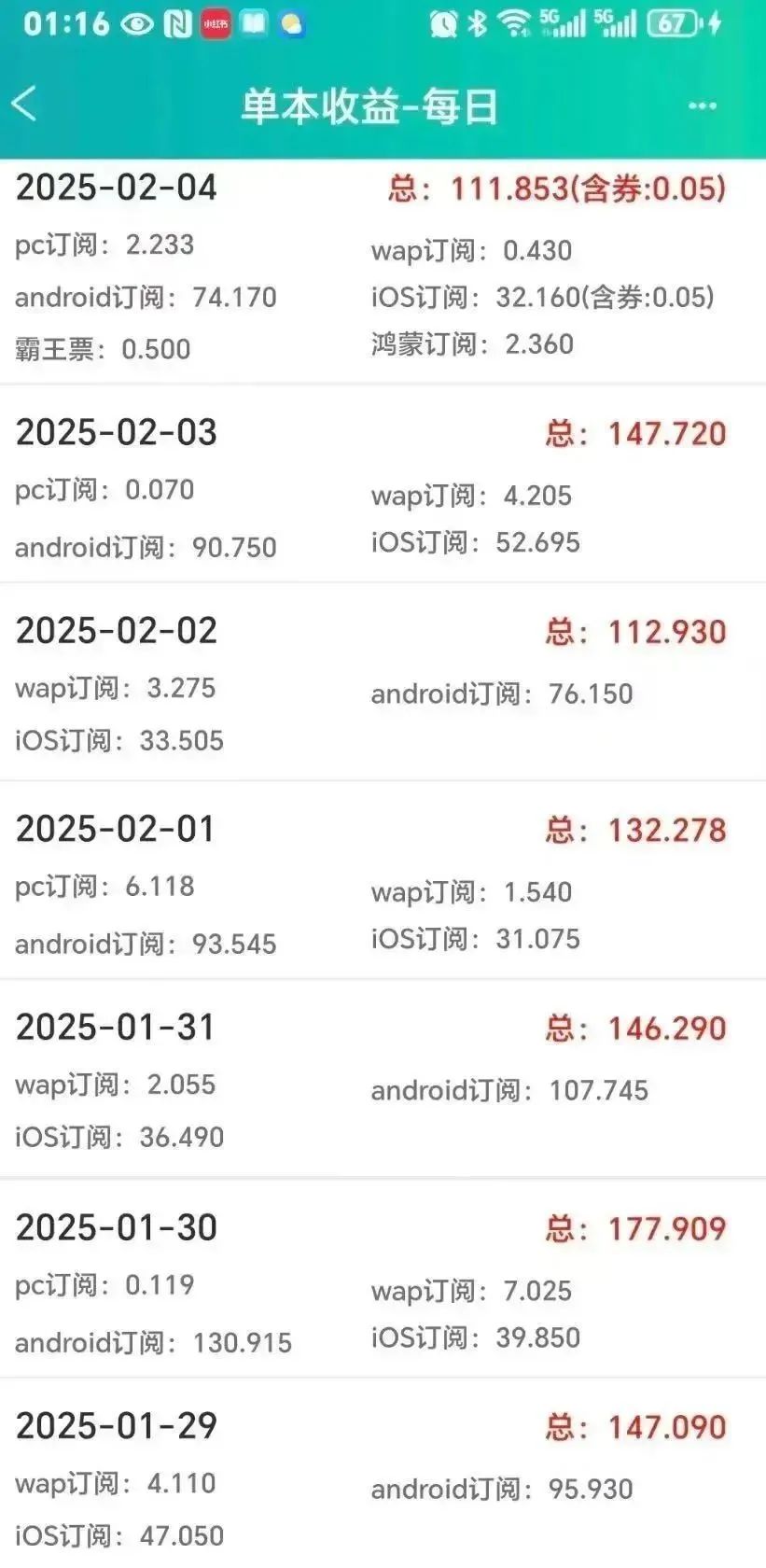Go back using the top-left arrow
Screen dimensions: 766x1568
tap(24, 104)
